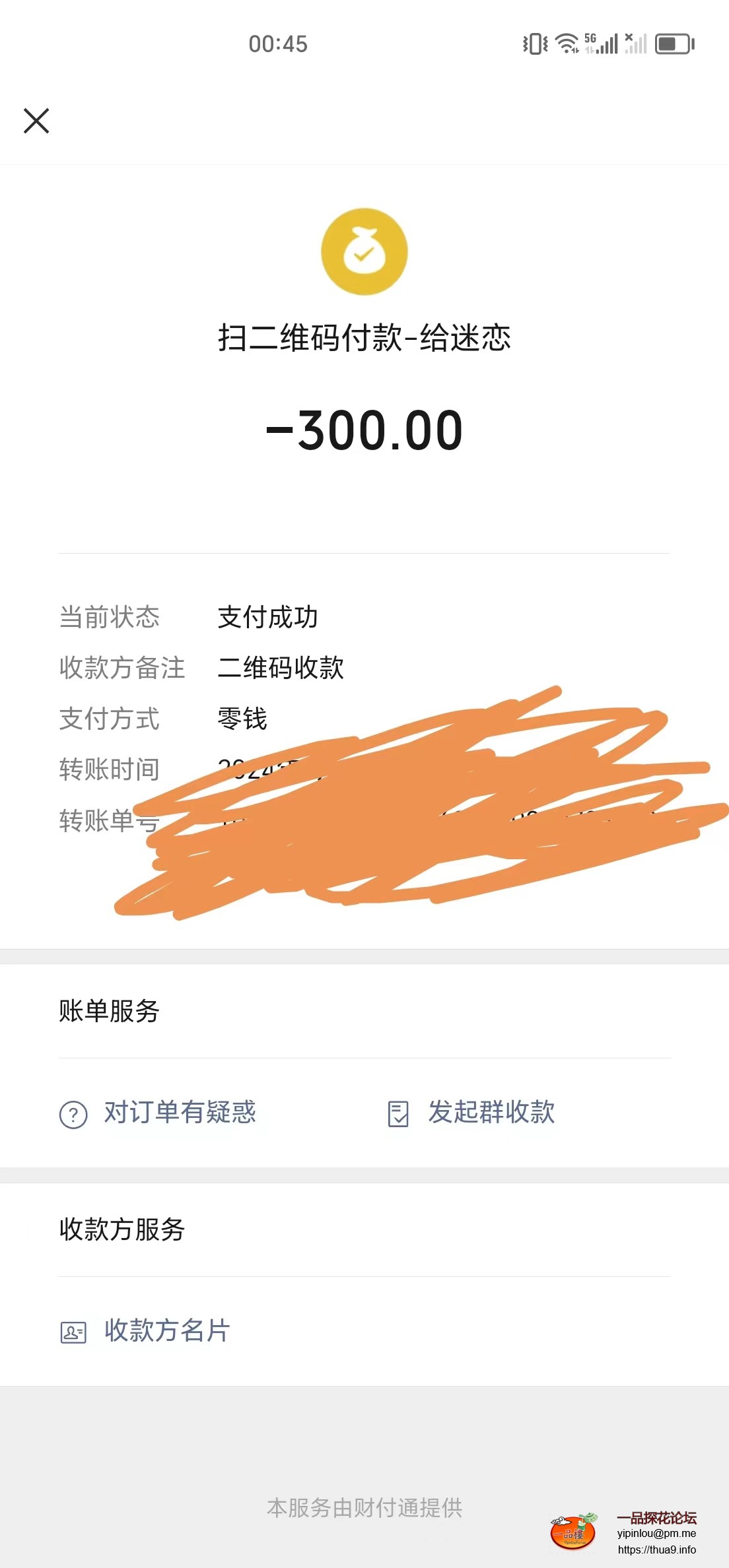Close the payment detail page with the X
The image size is (729, 1568).
(36, 121)
